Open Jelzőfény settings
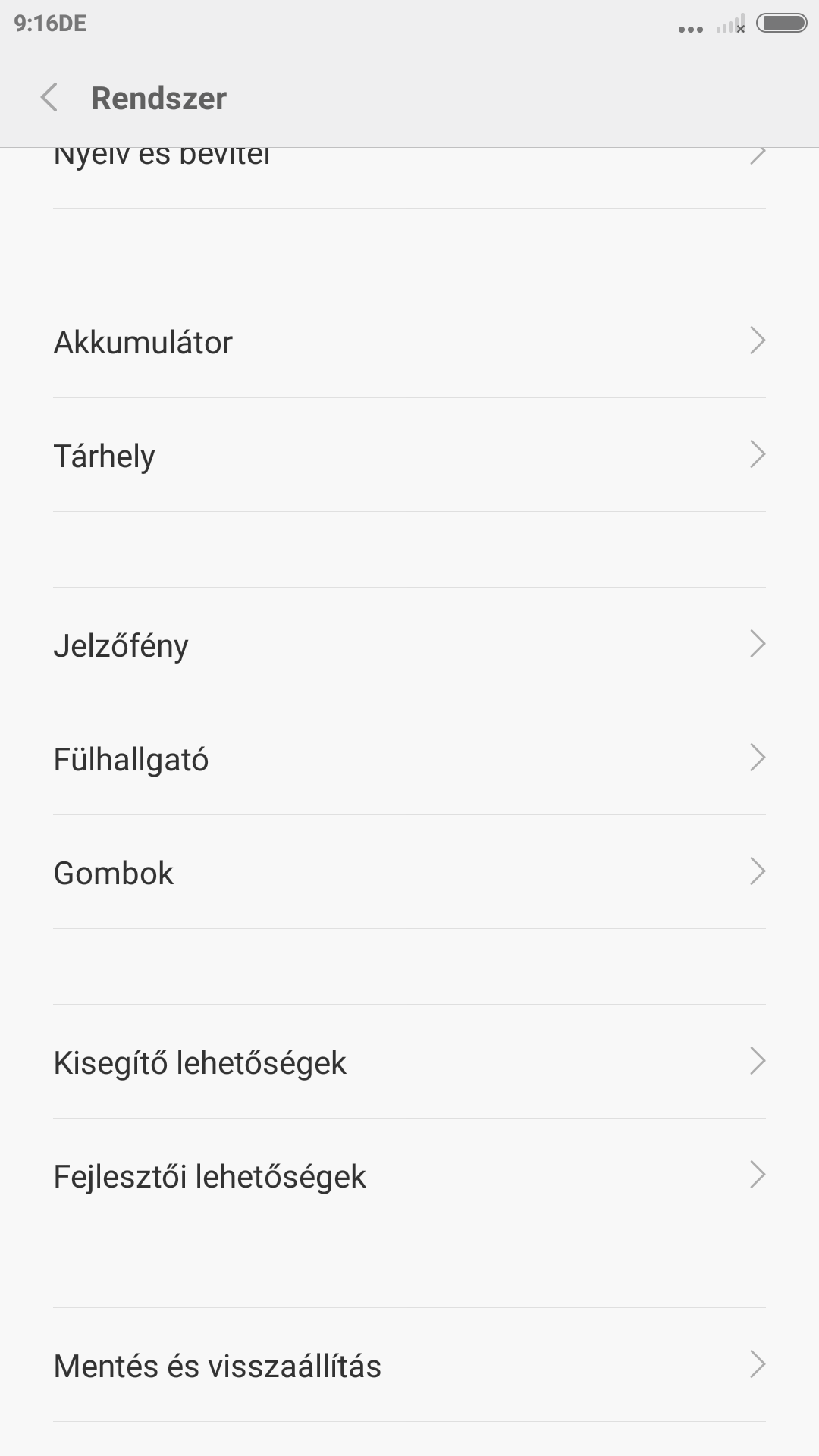 [x=409, y=645]
